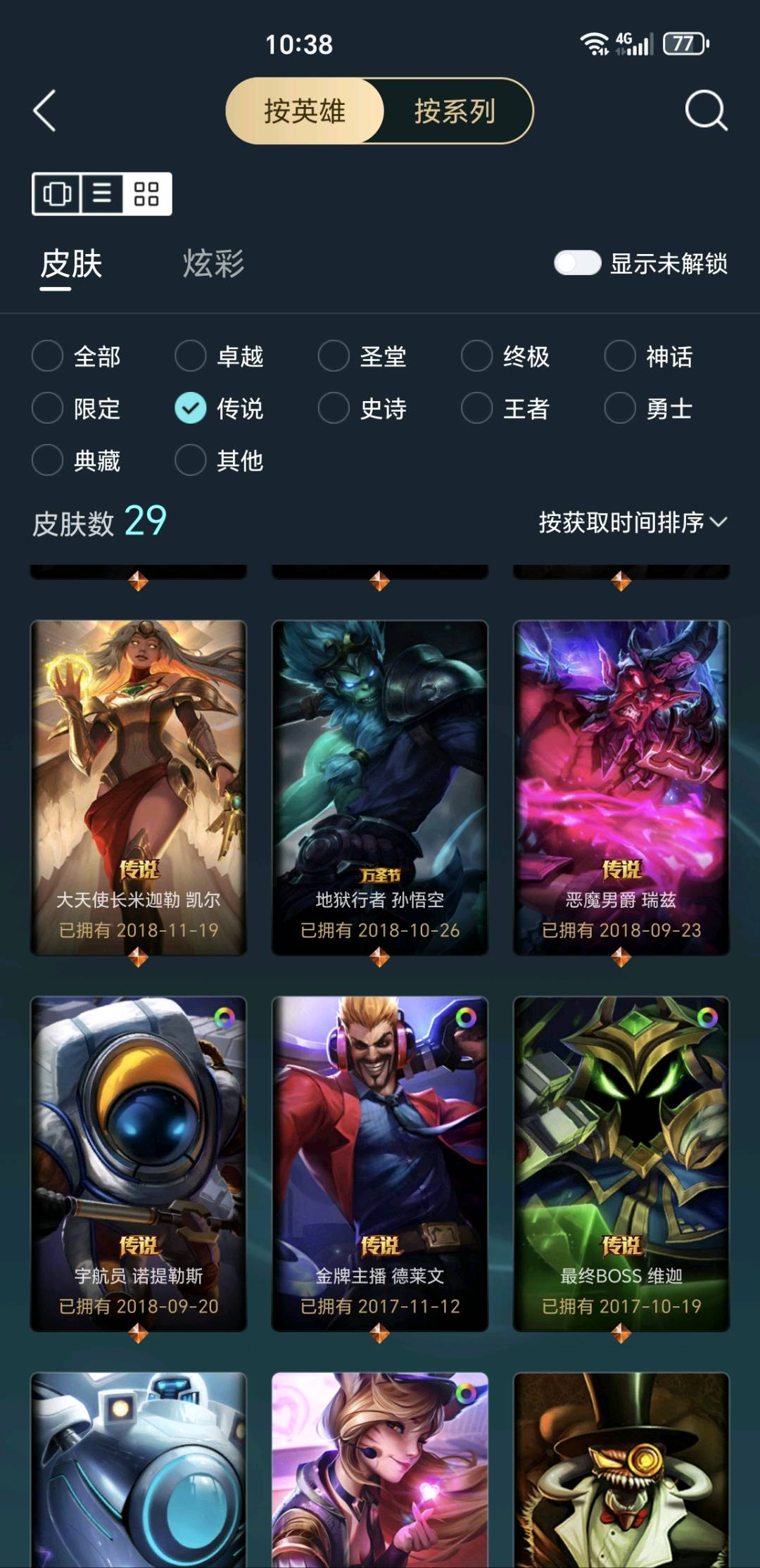The image size is (760, 1568).
Task: Switch to the grid layout icon
Action: pos(146,194)
